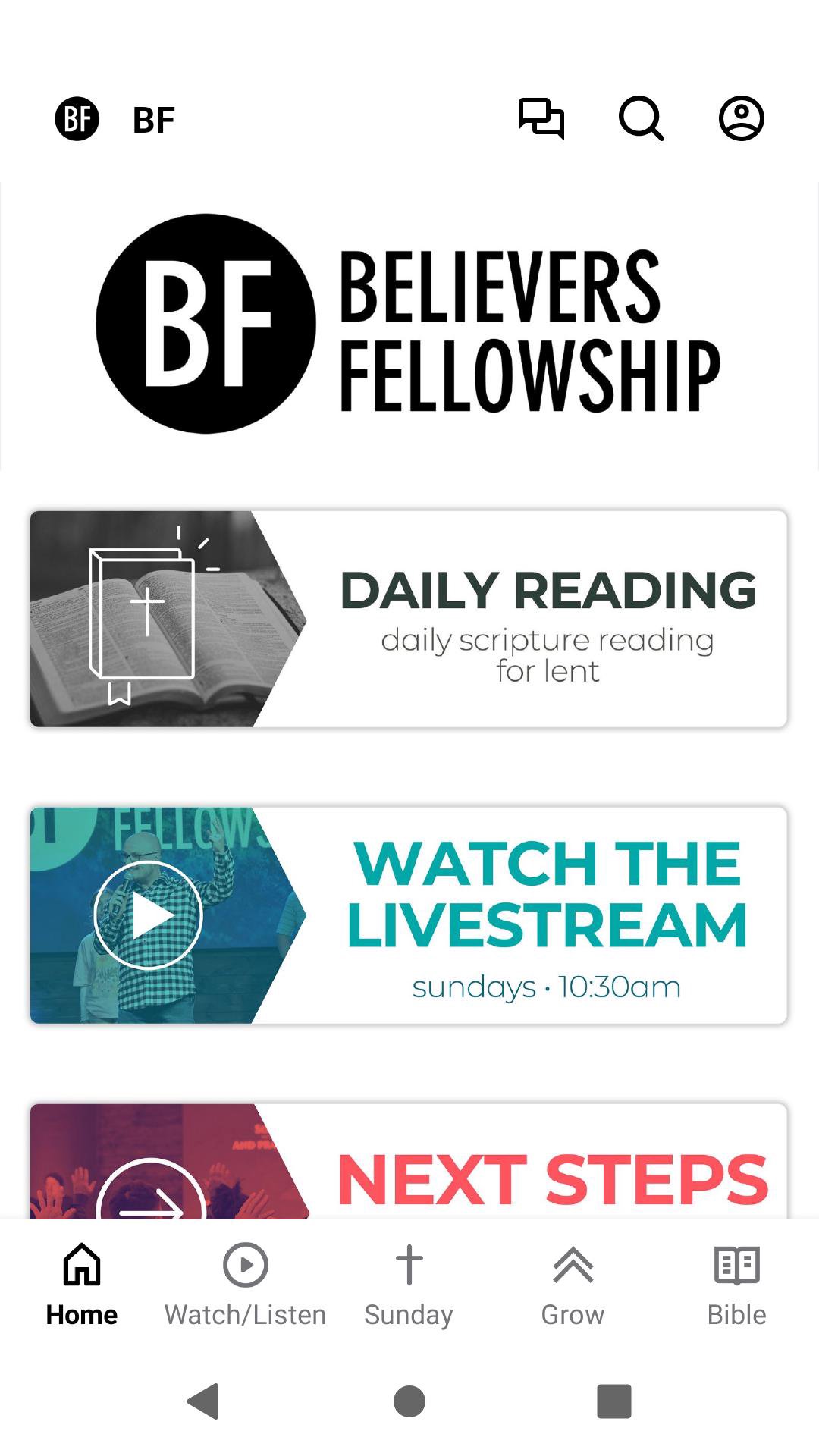Open the Watch the Livestream card
This screenshot has width=819, height=1456.
pyautogui.click(x=409, y=915)
